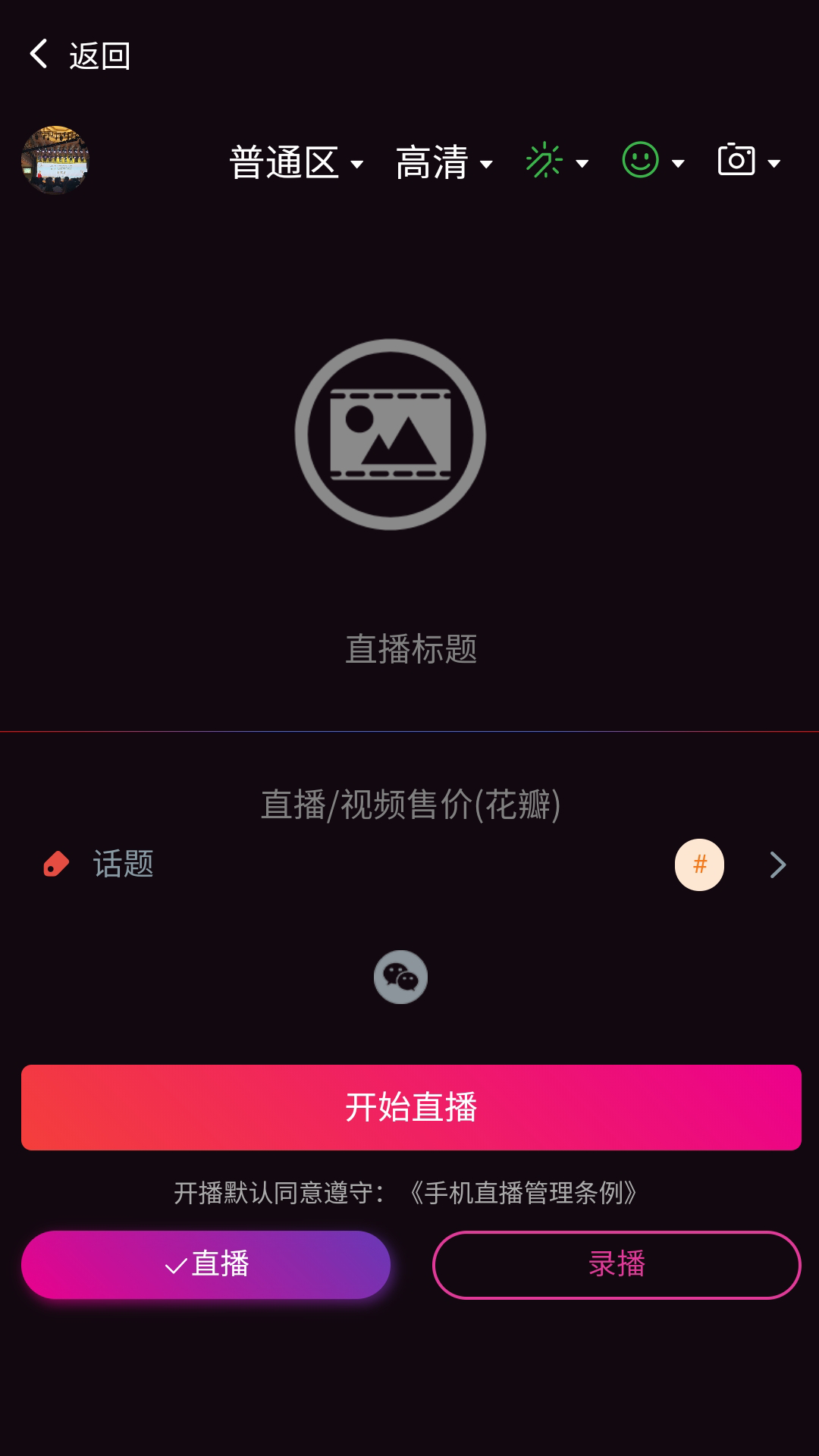
Task: Open the 高清 quality dropdown
Action: click(444, 162)
